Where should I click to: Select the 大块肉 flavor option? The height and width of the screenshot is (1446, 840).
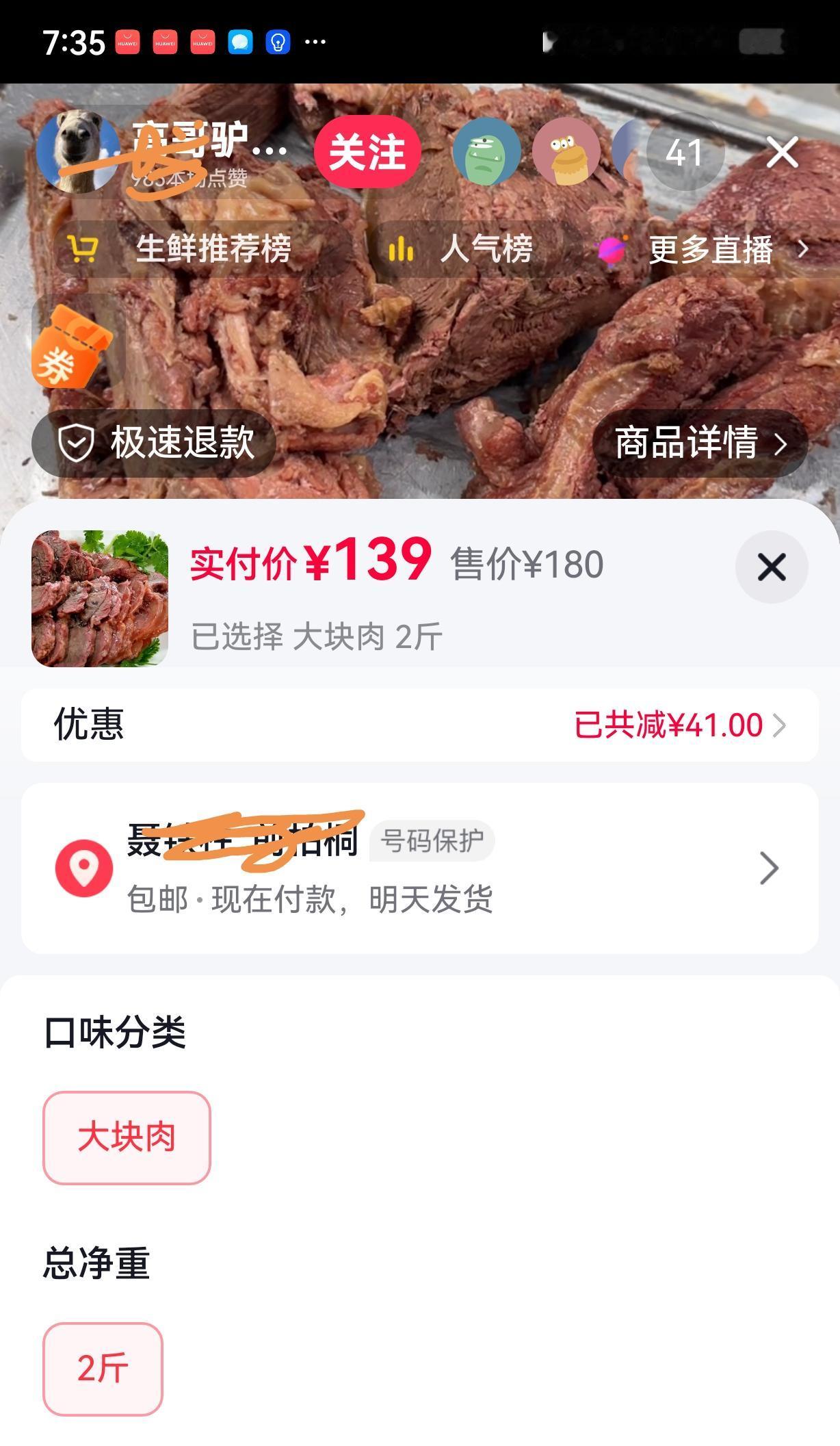127,1137
